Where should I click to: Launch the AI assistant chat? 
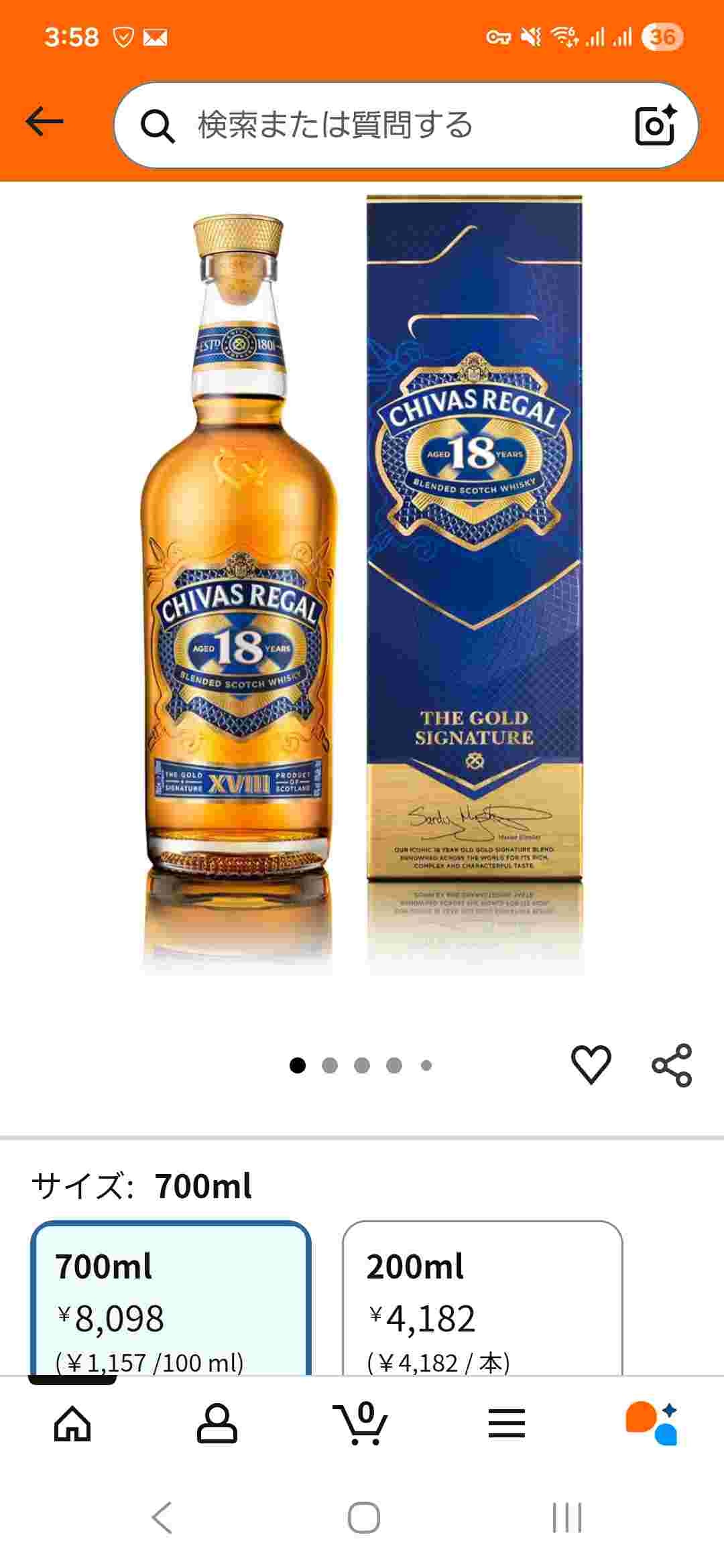pyautogui.click(x=651, y=1423)
